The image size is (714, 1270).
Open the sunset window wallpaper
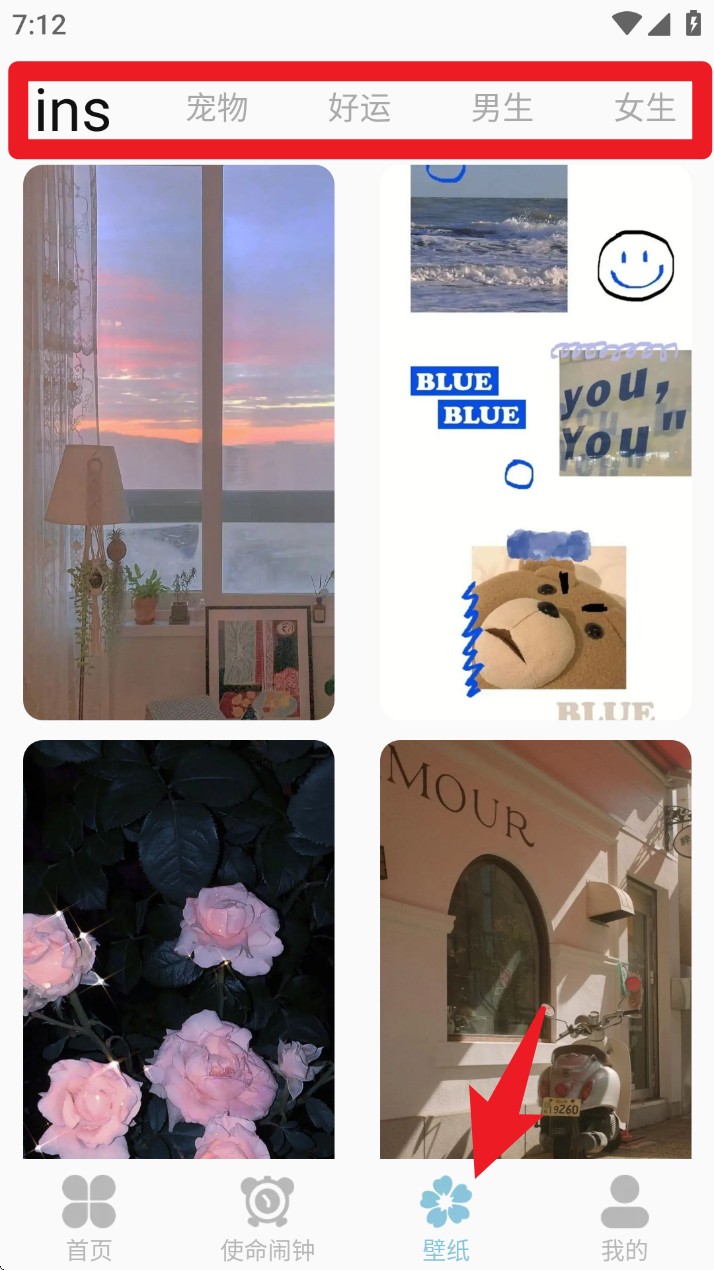tap(178, 442)
